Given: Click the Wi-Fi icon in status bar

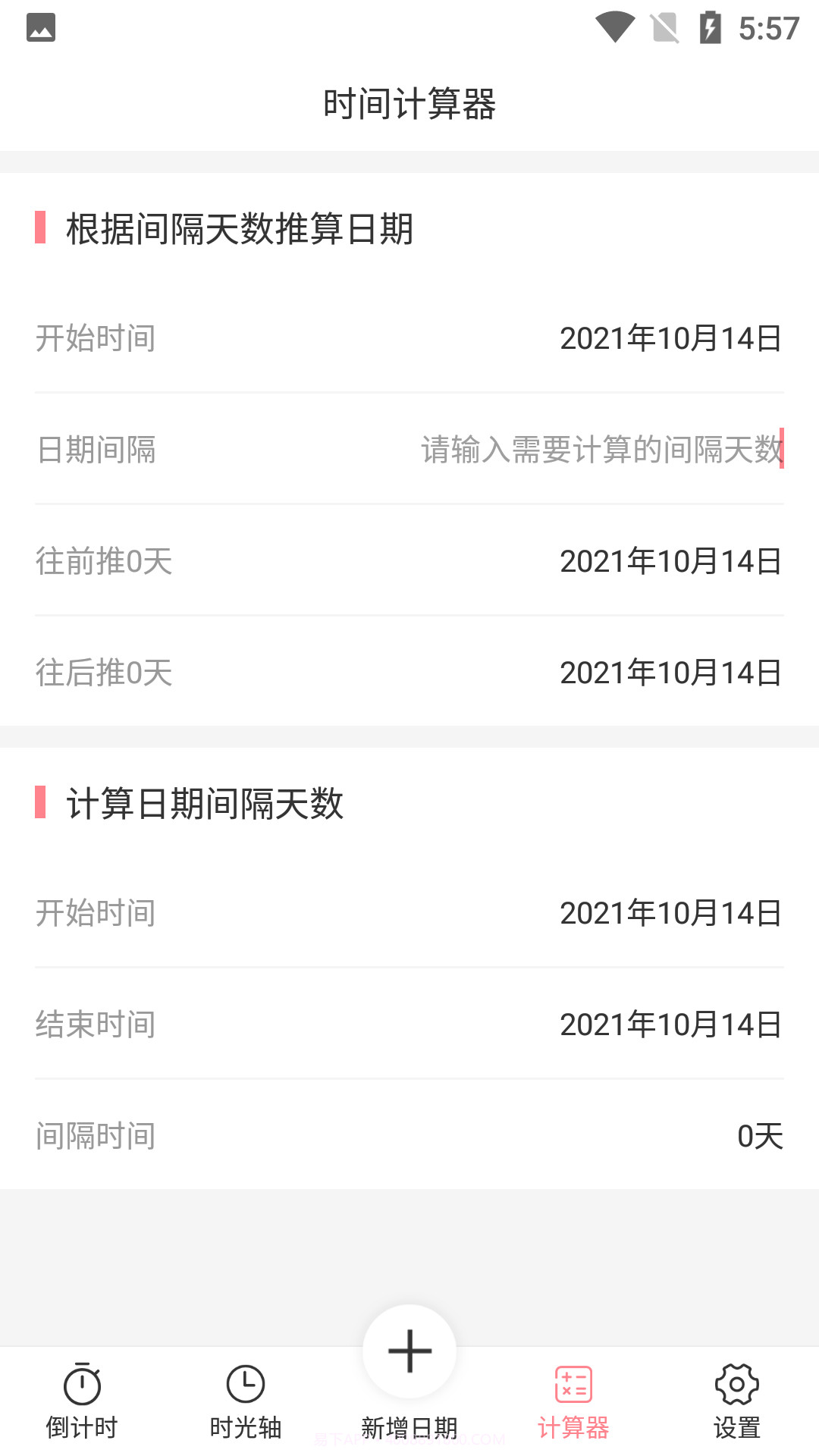Looking at the screenshot, I should pyautogui.click(x=616, y=25).
